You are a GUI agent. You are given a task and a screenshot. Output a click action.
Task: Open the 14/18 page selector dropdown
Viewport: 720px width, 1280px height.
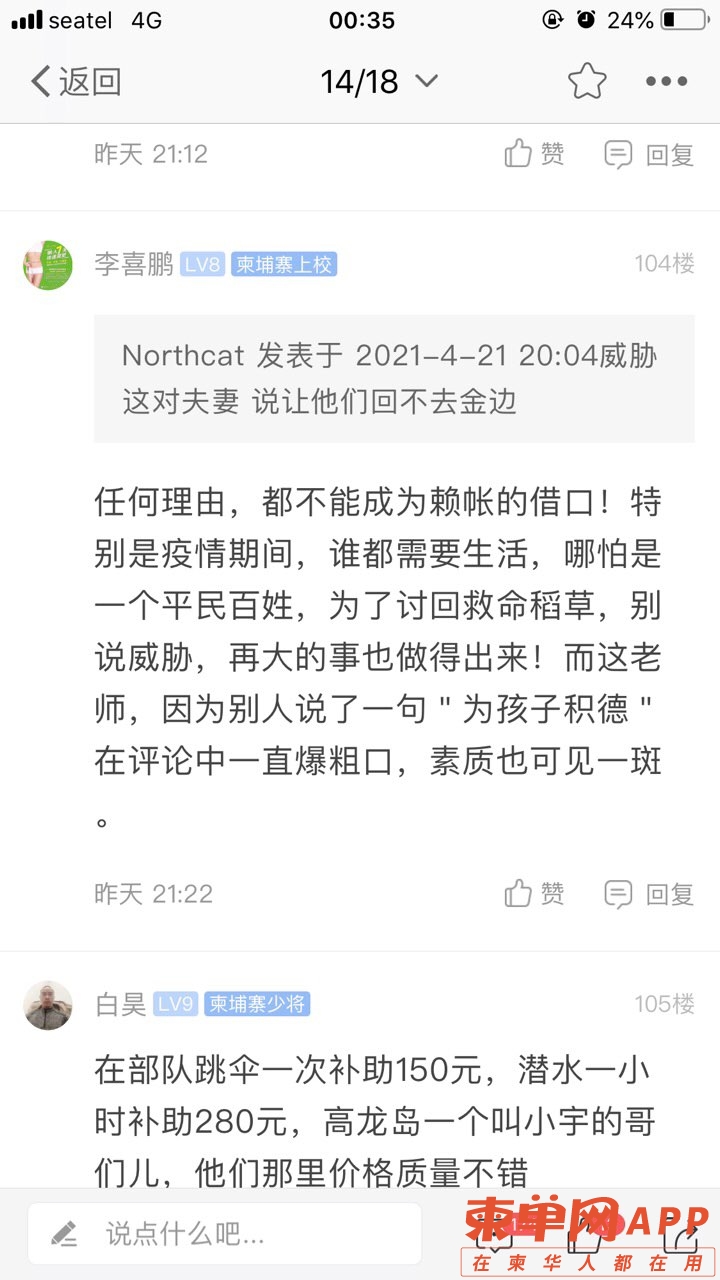[378, 82]
